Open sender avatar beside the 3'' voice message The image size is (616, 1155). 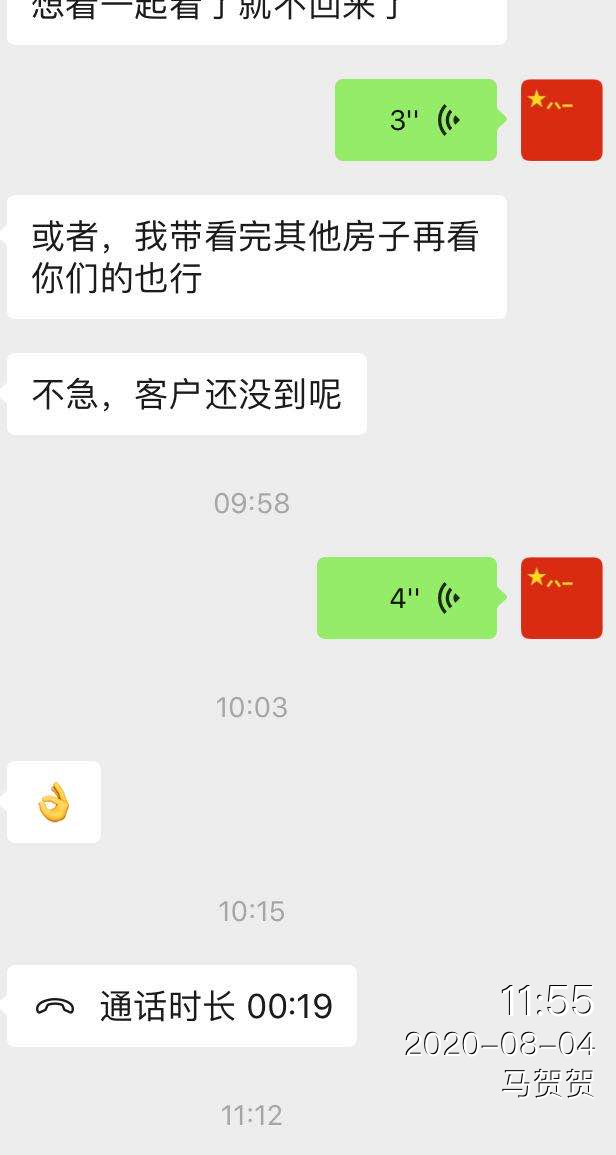click(561, 120)
